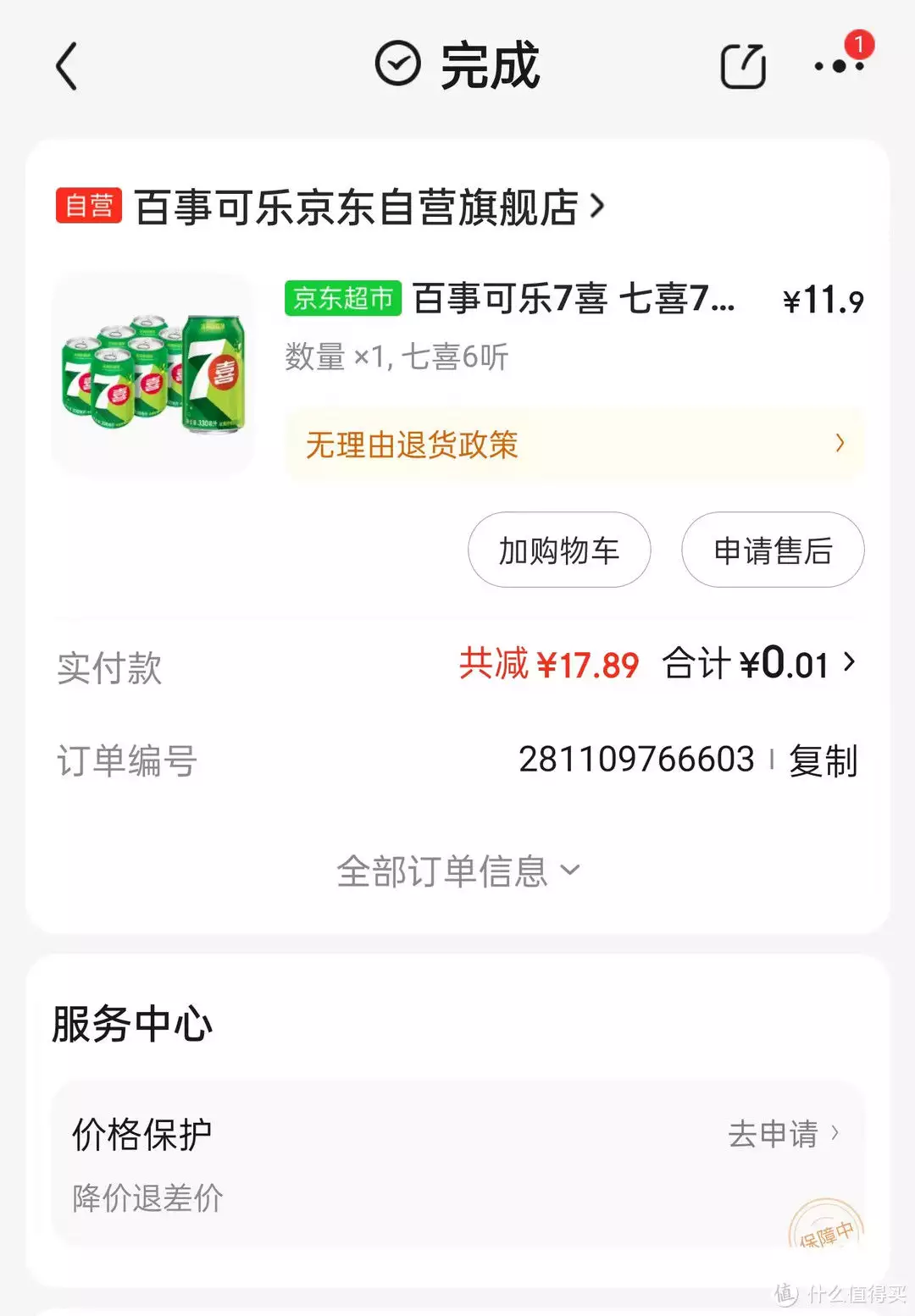Image resolution: width=915 pixels, height=1316 pixels.
Task: Open the 合计 ¥0.01 payment details
Action: click(x=759, y=664)
